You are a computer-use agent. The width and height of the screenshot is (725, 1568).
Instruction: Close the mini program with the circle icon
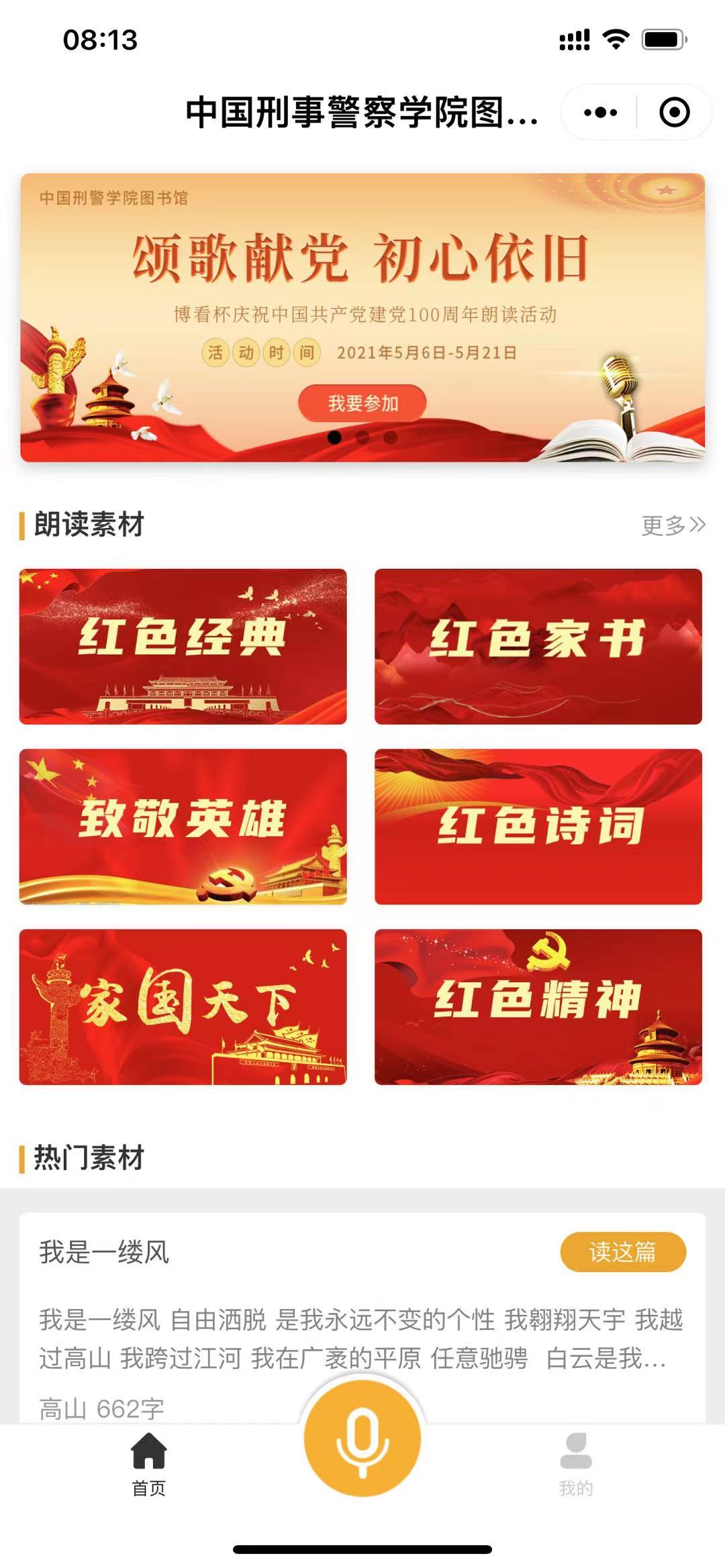tap(674, 112)
